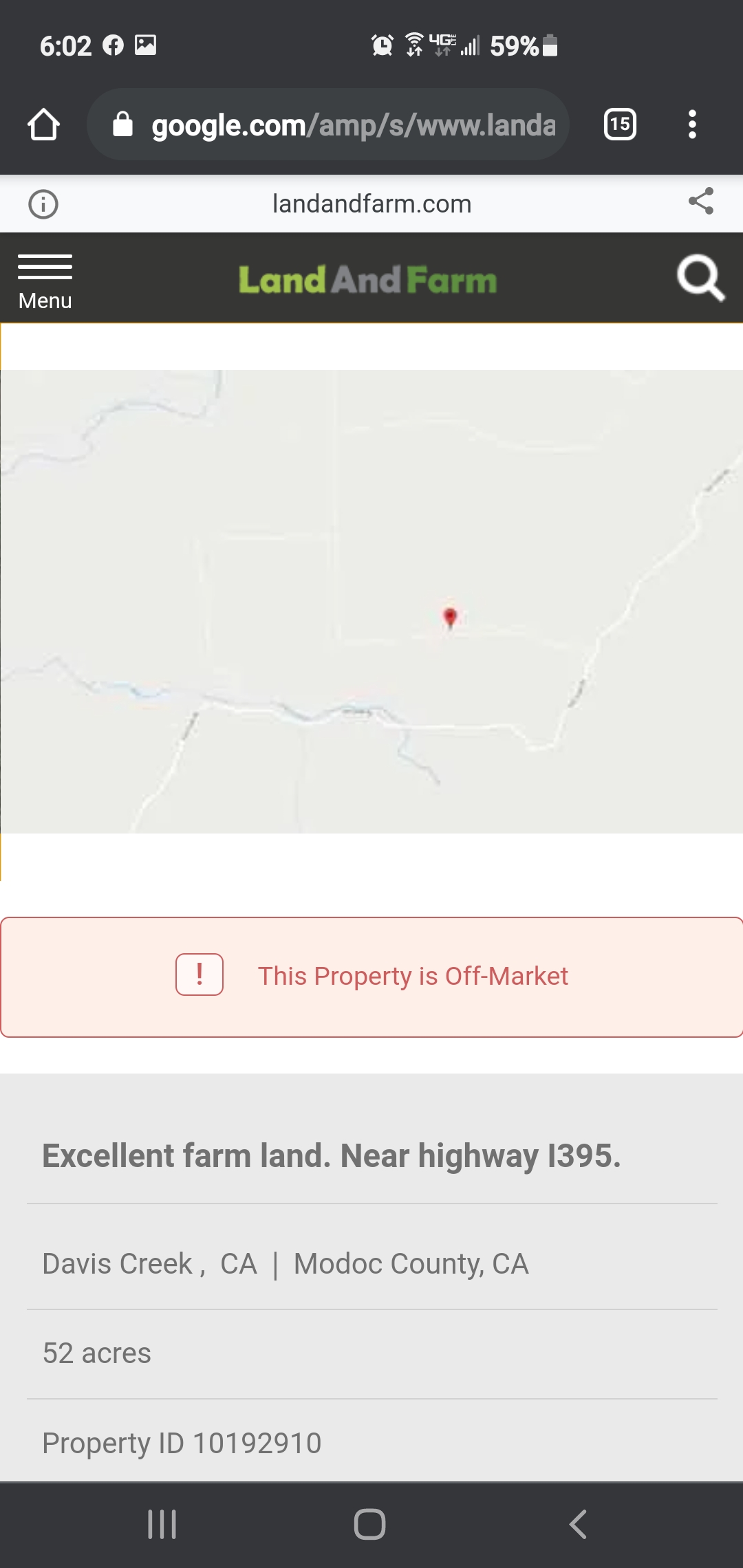Open the site search magnifier
The width and height of the screenshot is (743, 1568).
click(700, 278)
